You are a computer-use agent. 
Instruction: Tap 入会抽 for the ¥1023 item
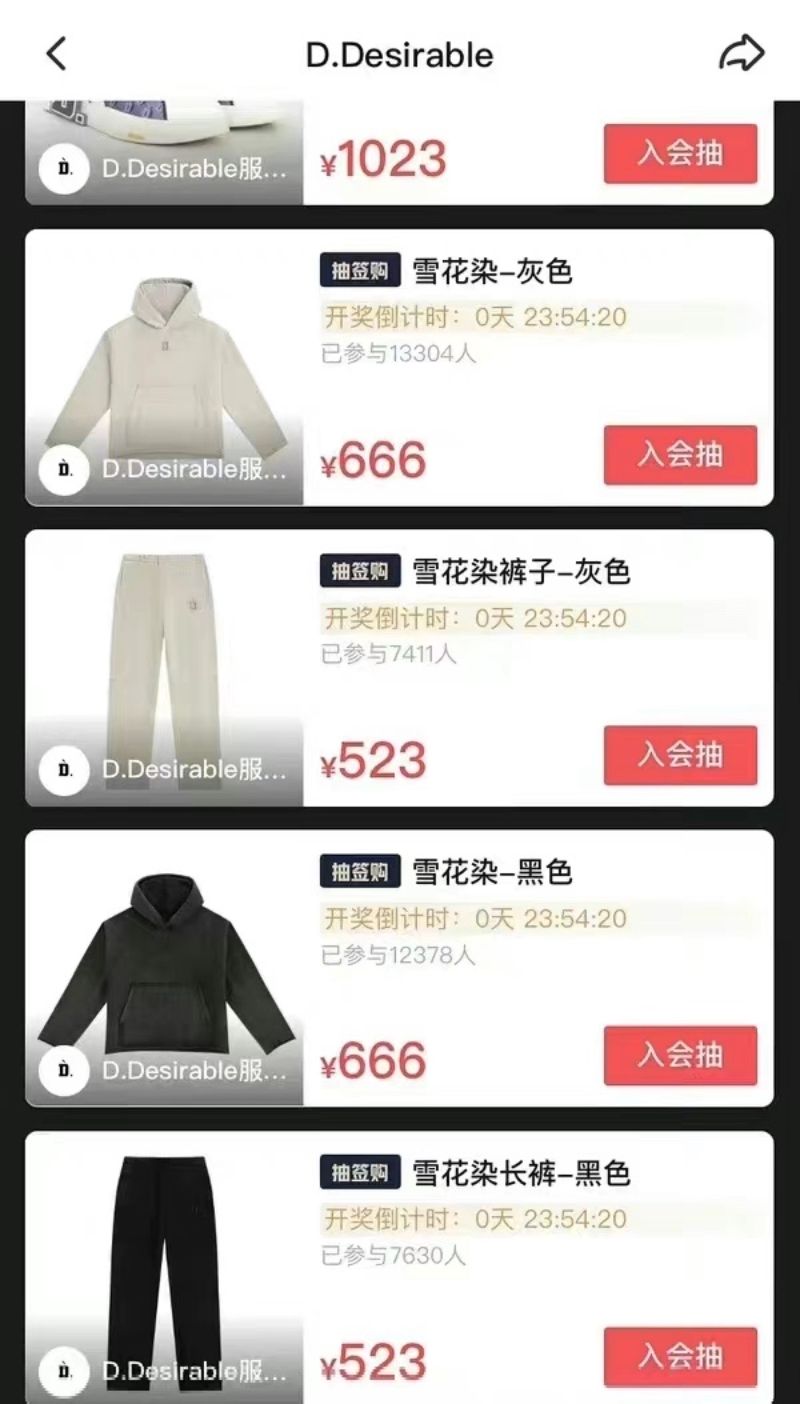point(680,154)
